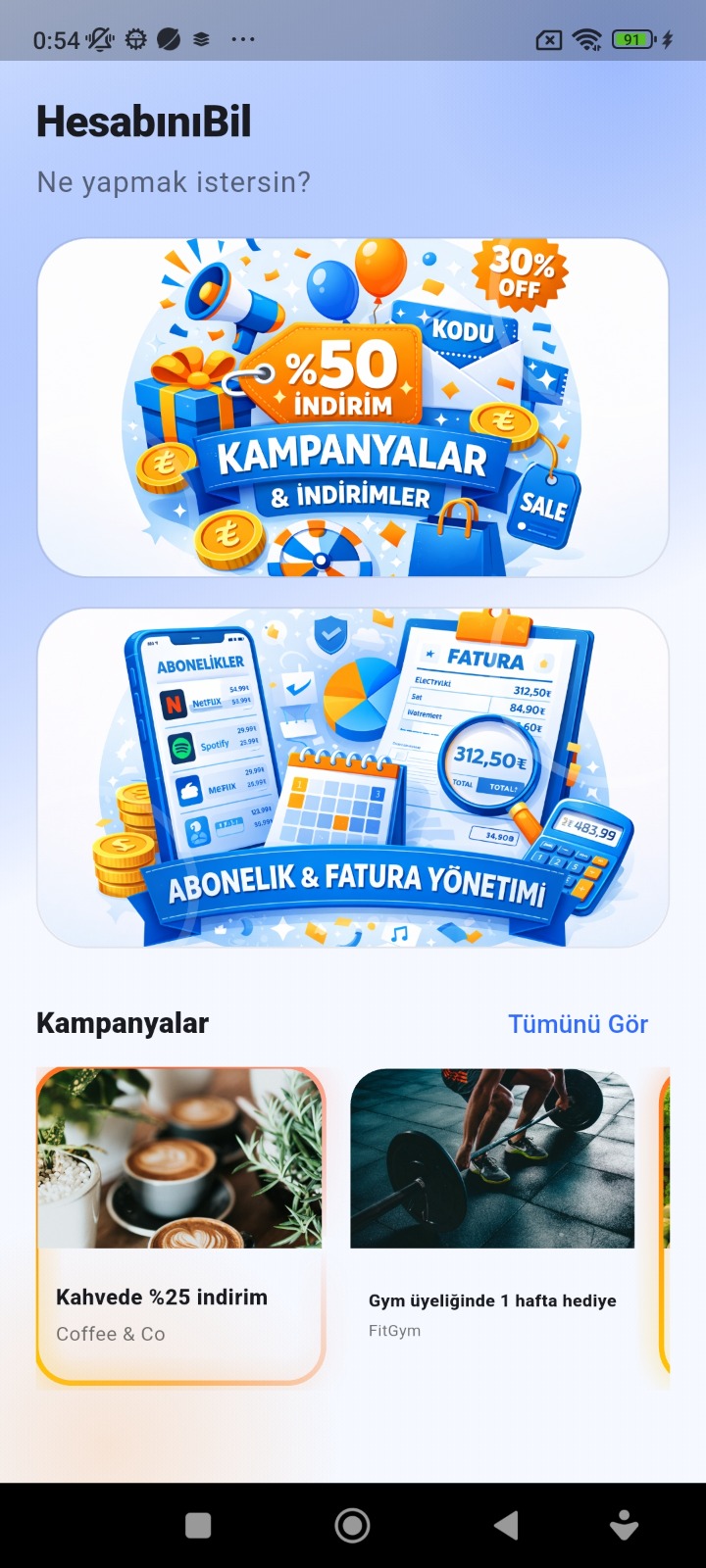The image size is (706, 1568).
Task: Open the Tümünü Gör link
Action: coord(578,1023)
